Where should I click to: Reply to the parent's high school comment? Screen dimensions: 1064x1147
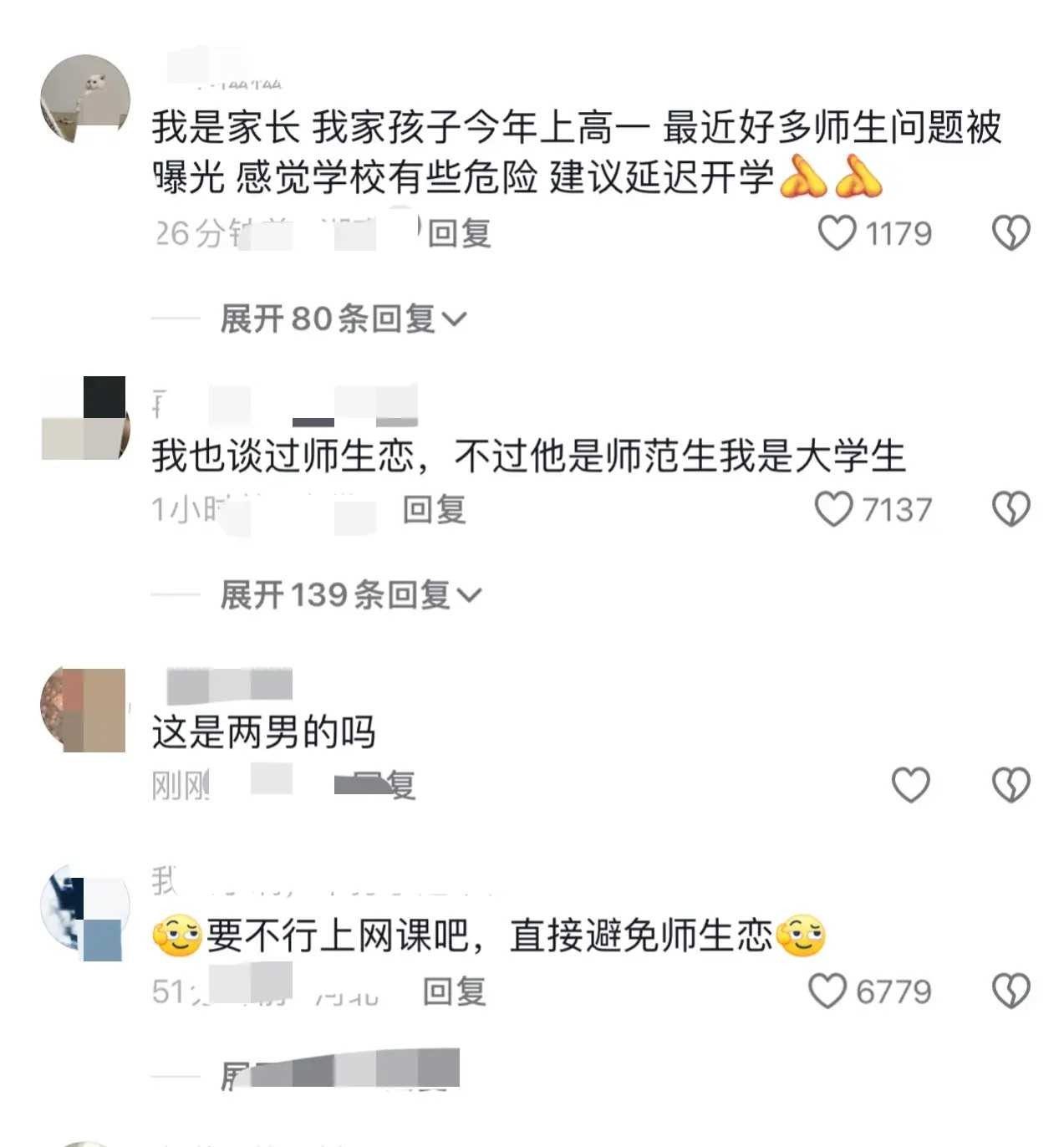459,233
